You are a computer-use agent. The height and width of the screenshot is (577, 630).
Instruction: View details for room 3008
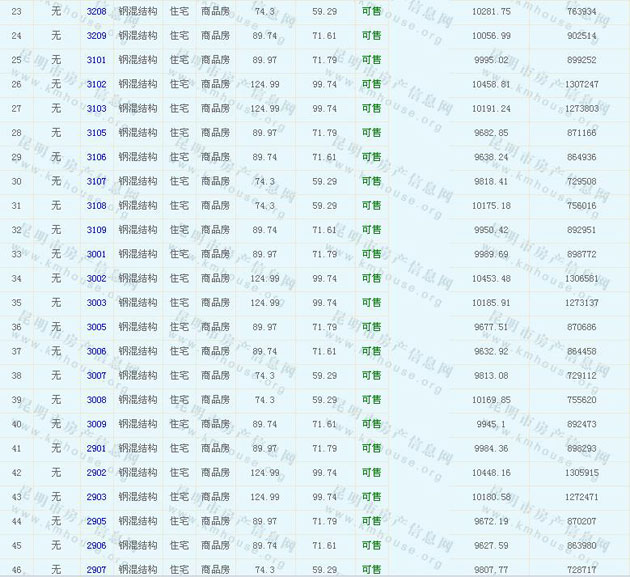coord(96,400)
